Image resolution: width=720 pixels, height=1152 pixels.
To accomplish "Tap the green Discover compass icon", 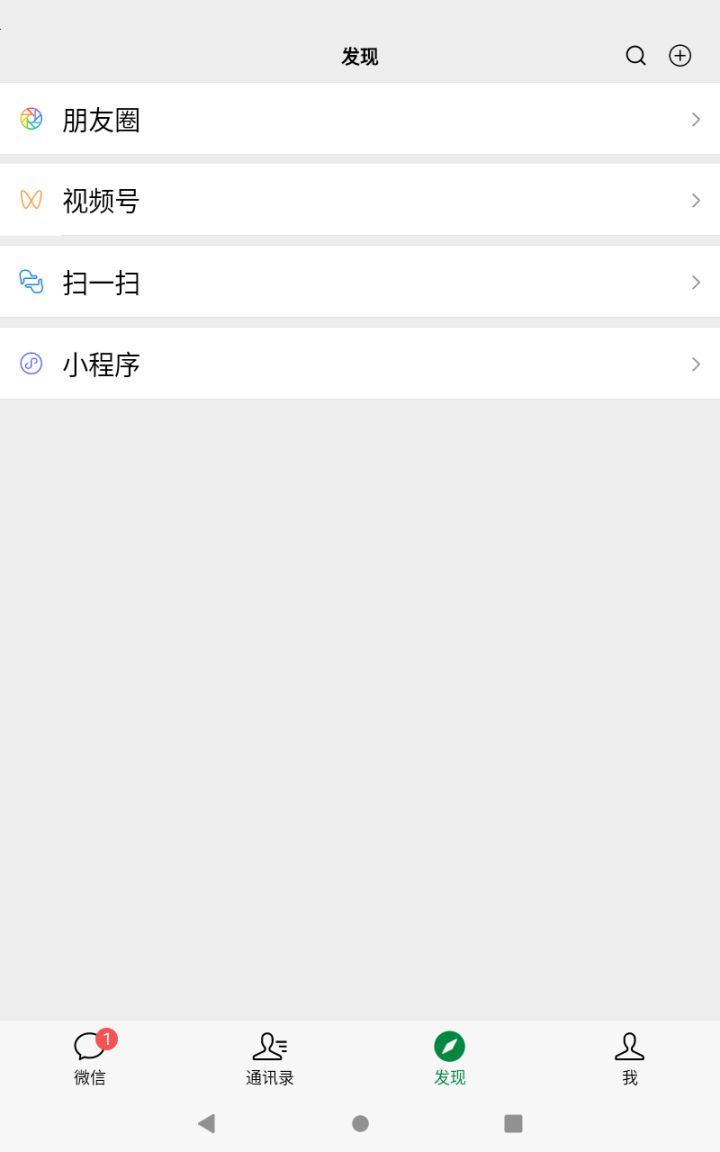I will 449,1044.
